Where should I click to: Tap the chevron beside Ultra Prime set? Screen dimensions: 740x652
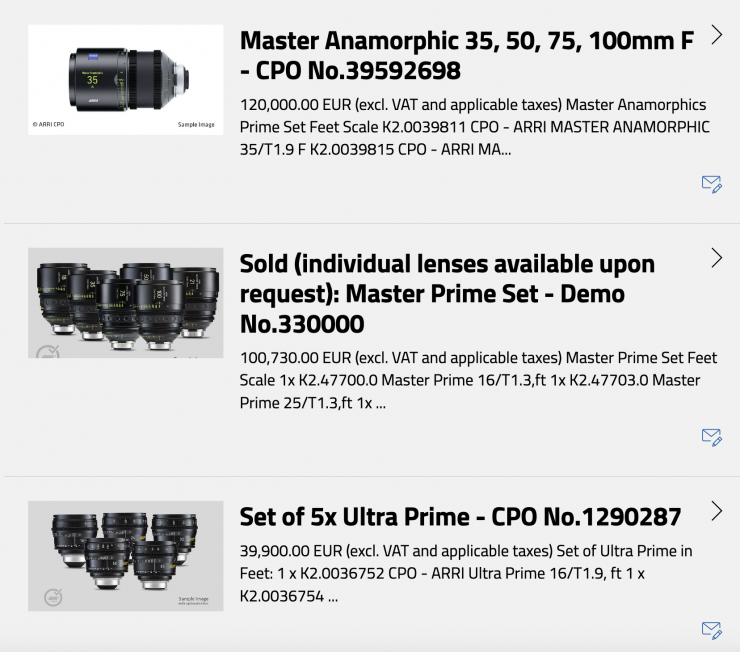[x=716, y=511]
